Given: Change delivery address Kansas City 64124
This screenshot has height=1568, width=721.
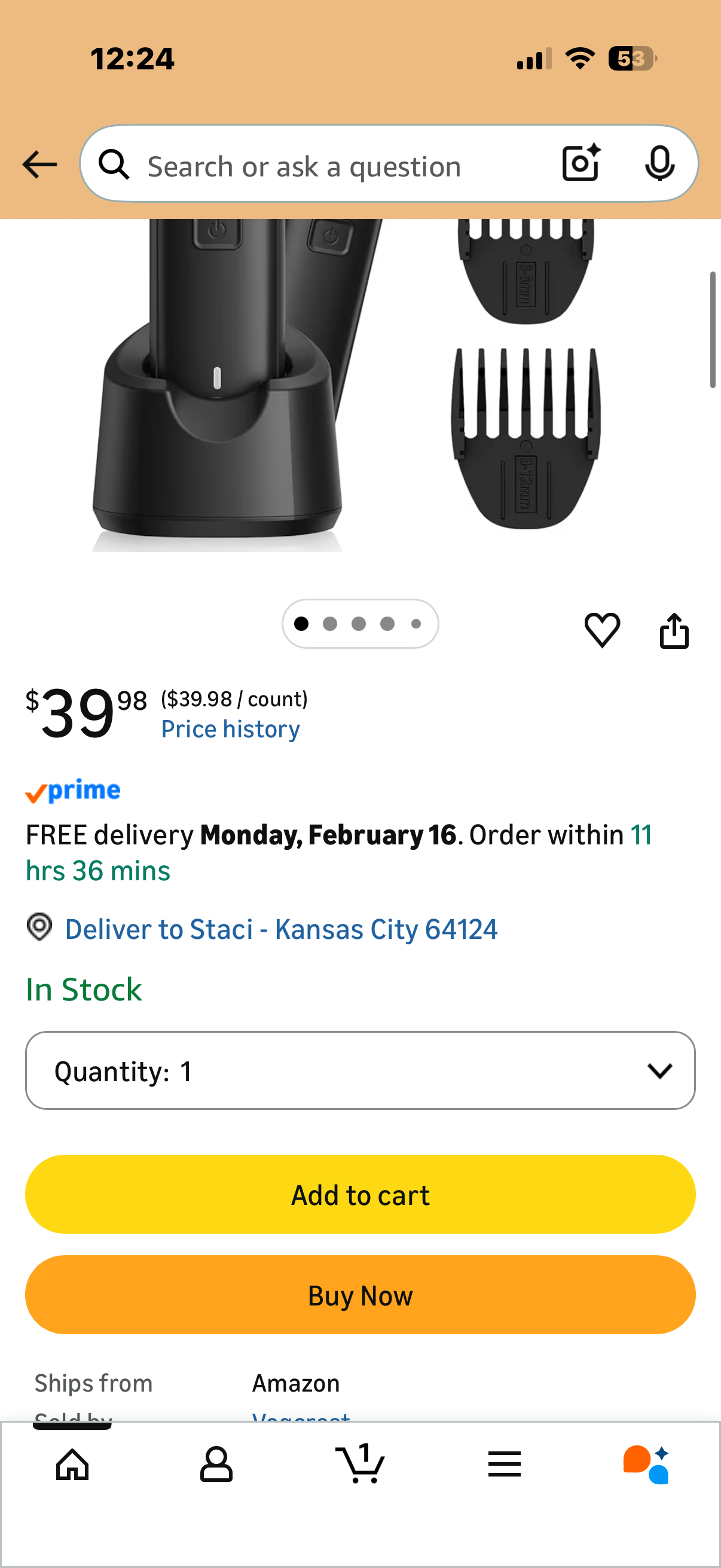Looking at the screenshot, I should [x=280, y=929].
